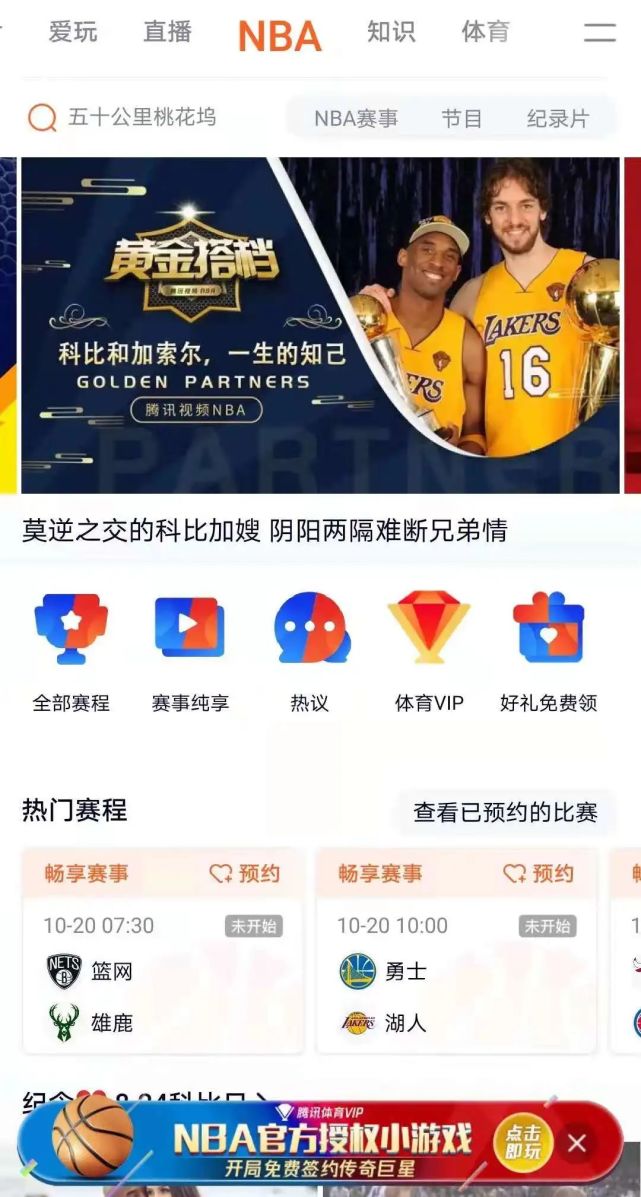This screenshot has width=641, height=1197.
Task: Open 全部赛程 schedule shortcut
Action: pos(71,650)
